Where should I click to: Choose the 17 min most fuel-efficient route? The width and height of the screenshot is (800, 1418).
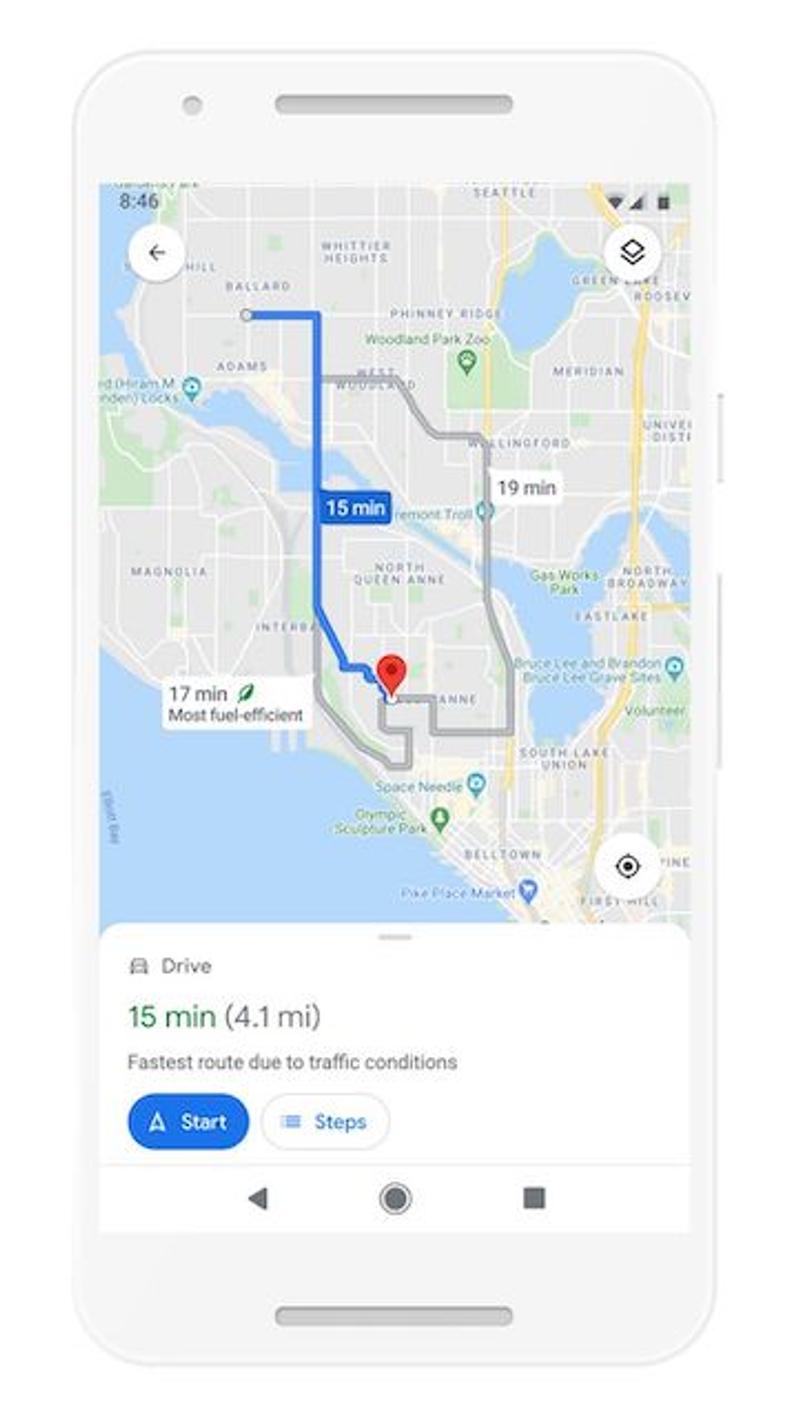click(x=235, y=704)
